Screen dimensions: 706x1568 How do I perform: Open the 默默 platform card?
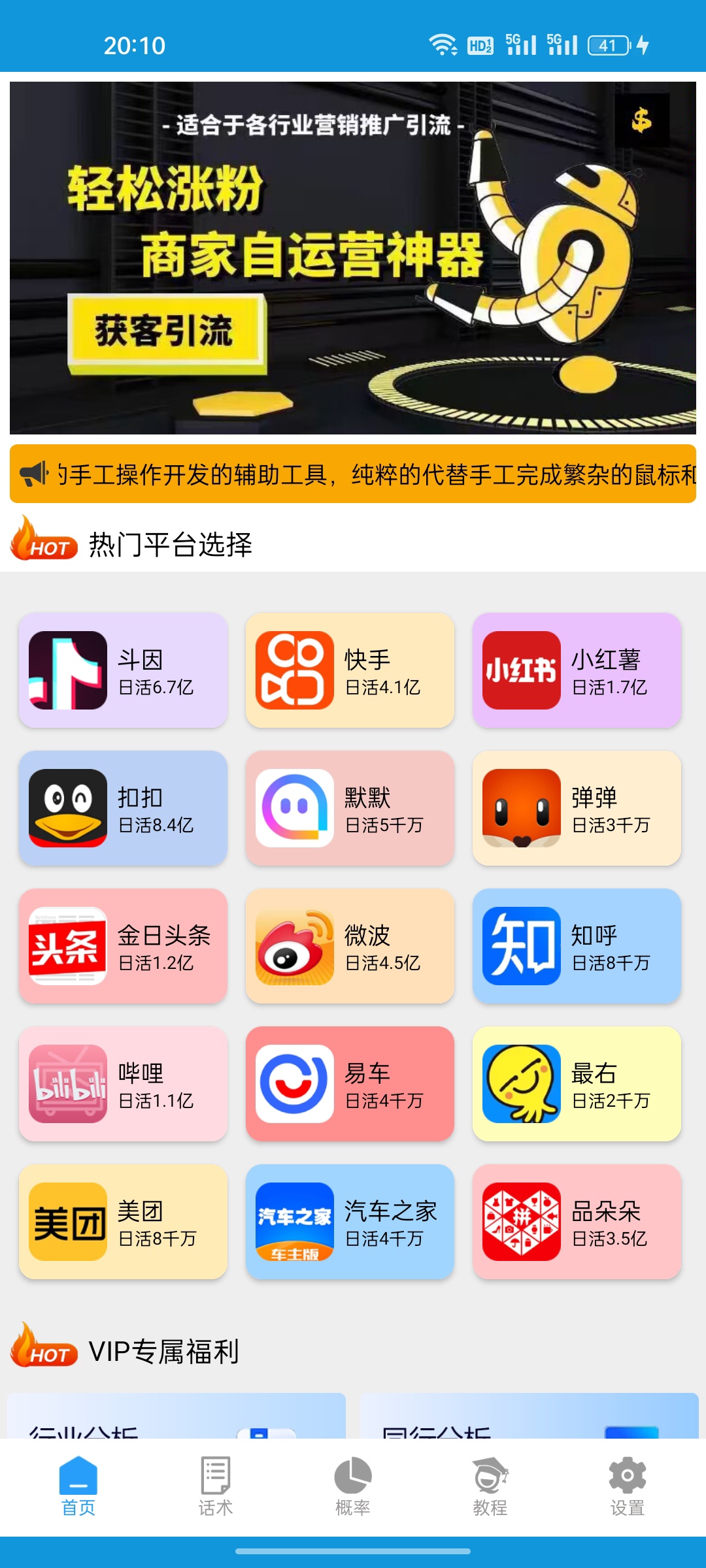pyautogui.click(x=350, y=808)
